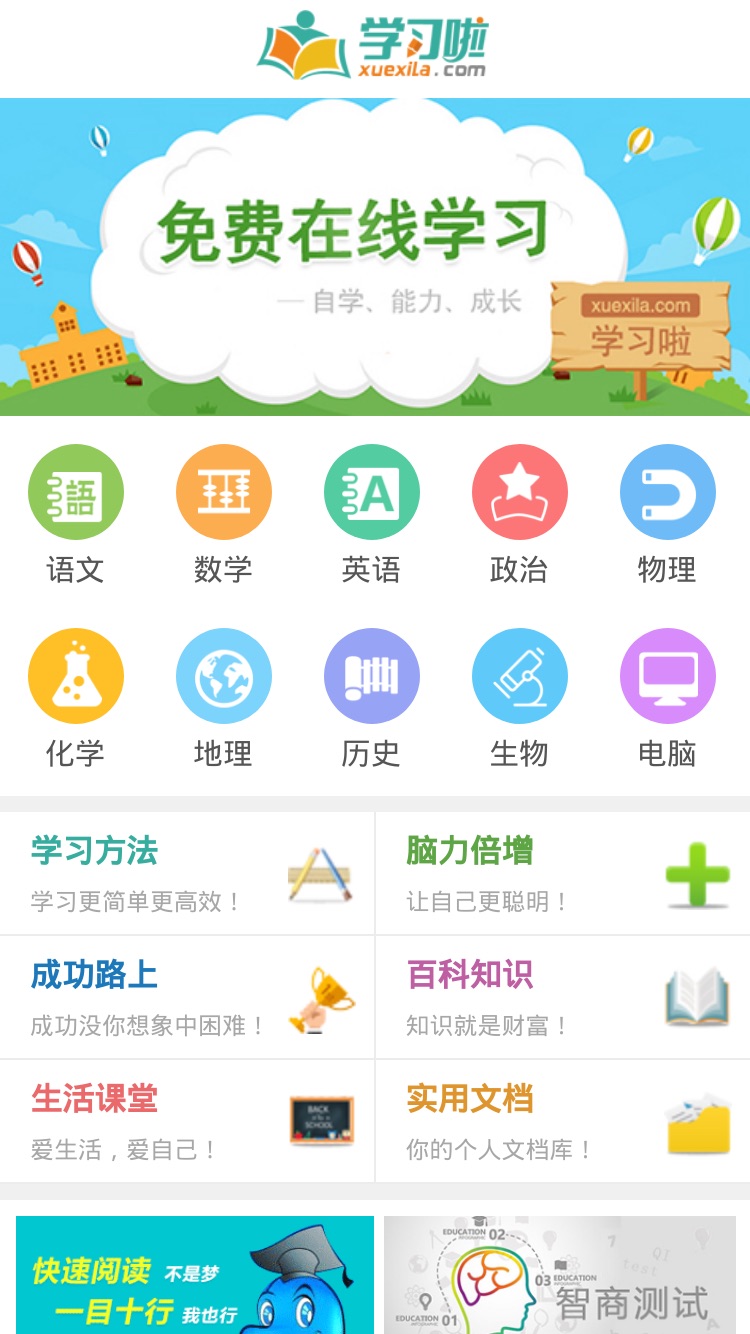Open 实用文档 document library
The width and height of the screenshot is (750, 1334).
coord(563,1121)
